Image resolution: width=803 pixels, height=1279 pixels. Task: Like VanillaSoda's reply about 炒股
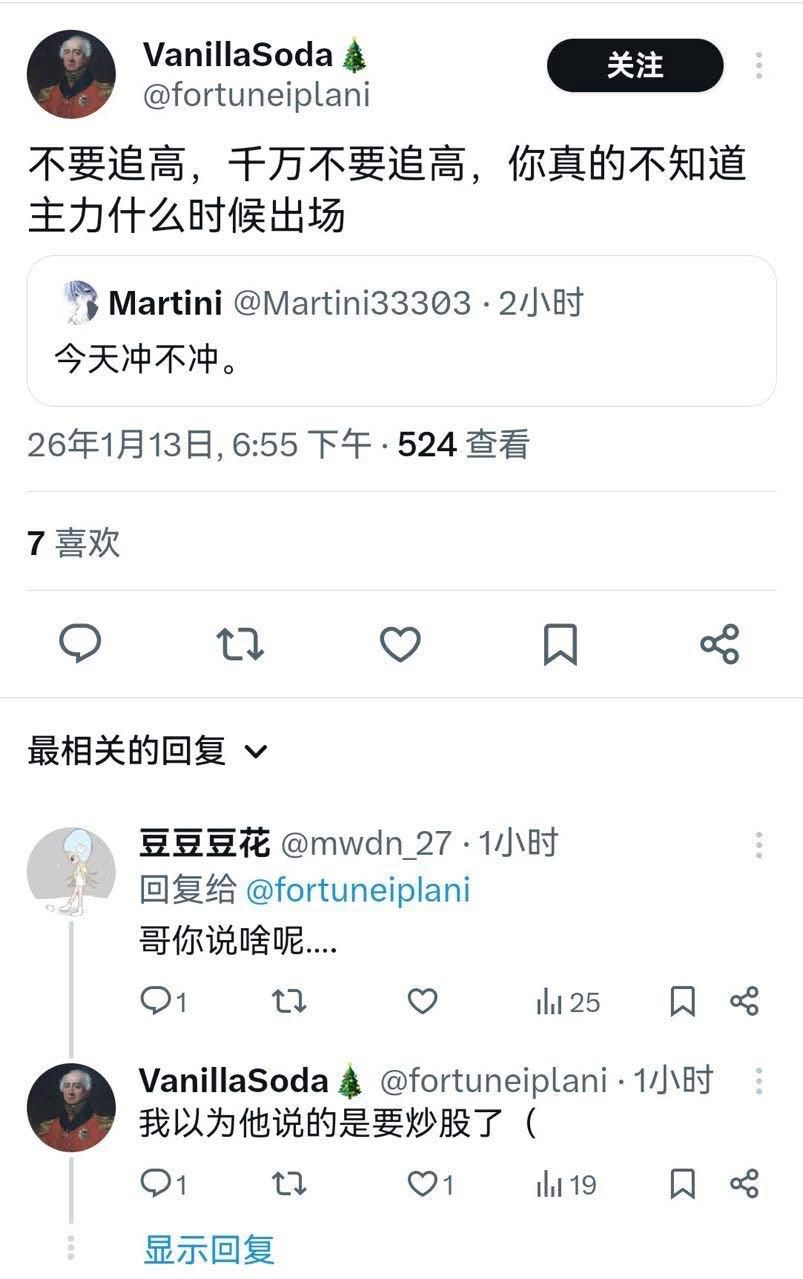(x=423, y=1185)
